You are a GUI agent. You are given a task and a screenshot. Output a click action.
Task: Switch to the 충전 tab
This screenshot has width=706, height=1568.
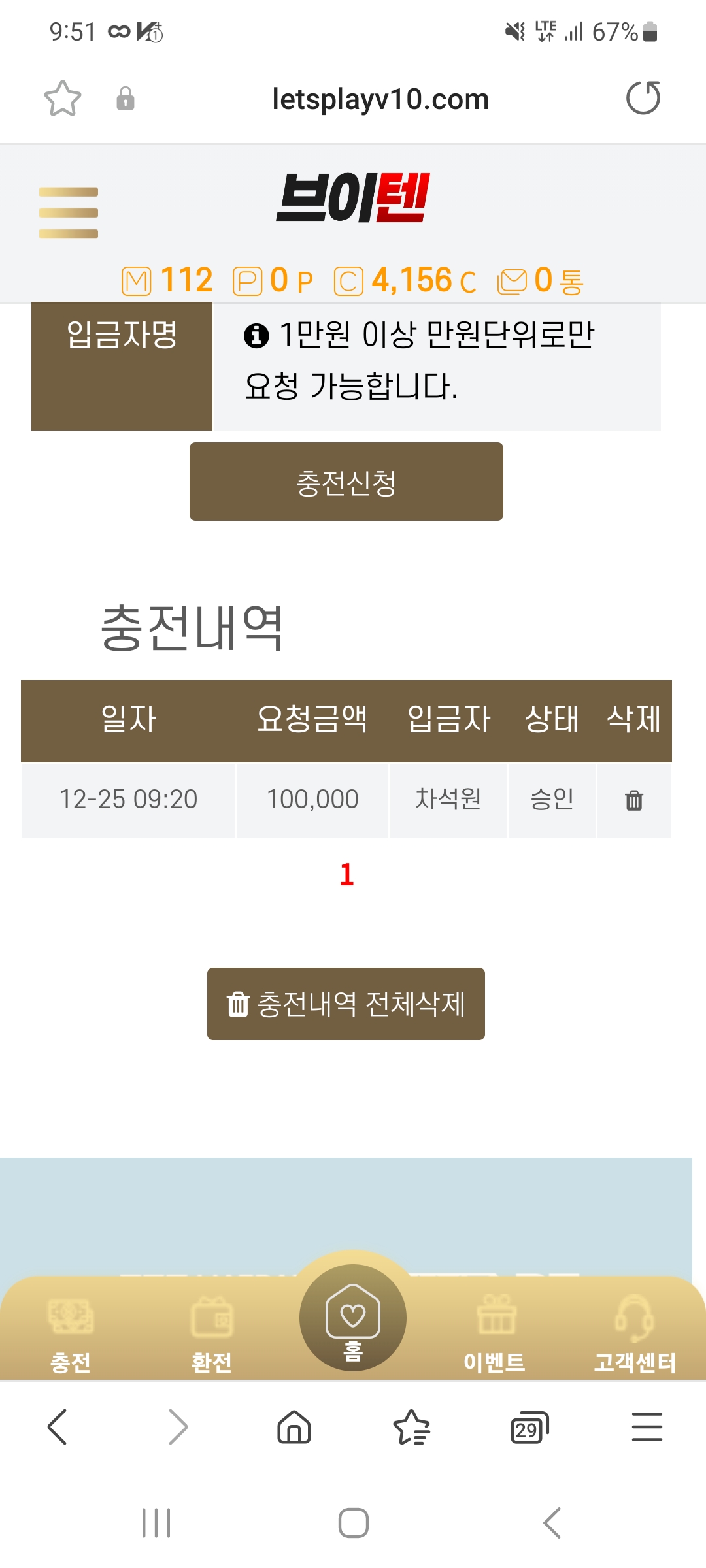(71, 1334)
